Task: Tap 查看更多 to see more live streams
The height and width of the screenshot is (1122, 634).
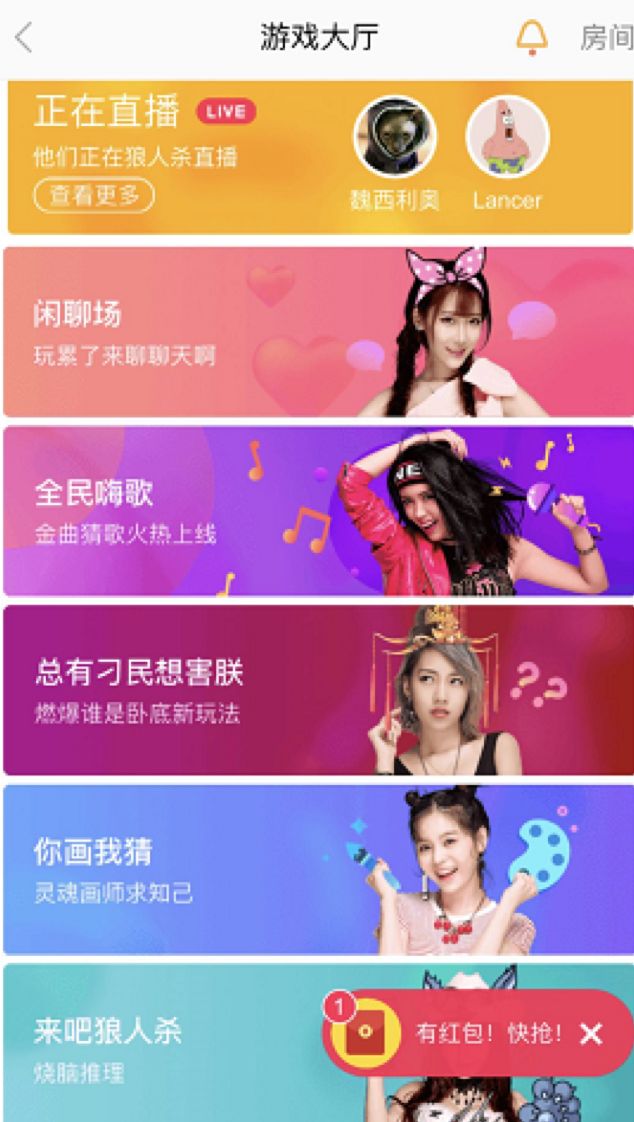Action: [x=94, y=195]
